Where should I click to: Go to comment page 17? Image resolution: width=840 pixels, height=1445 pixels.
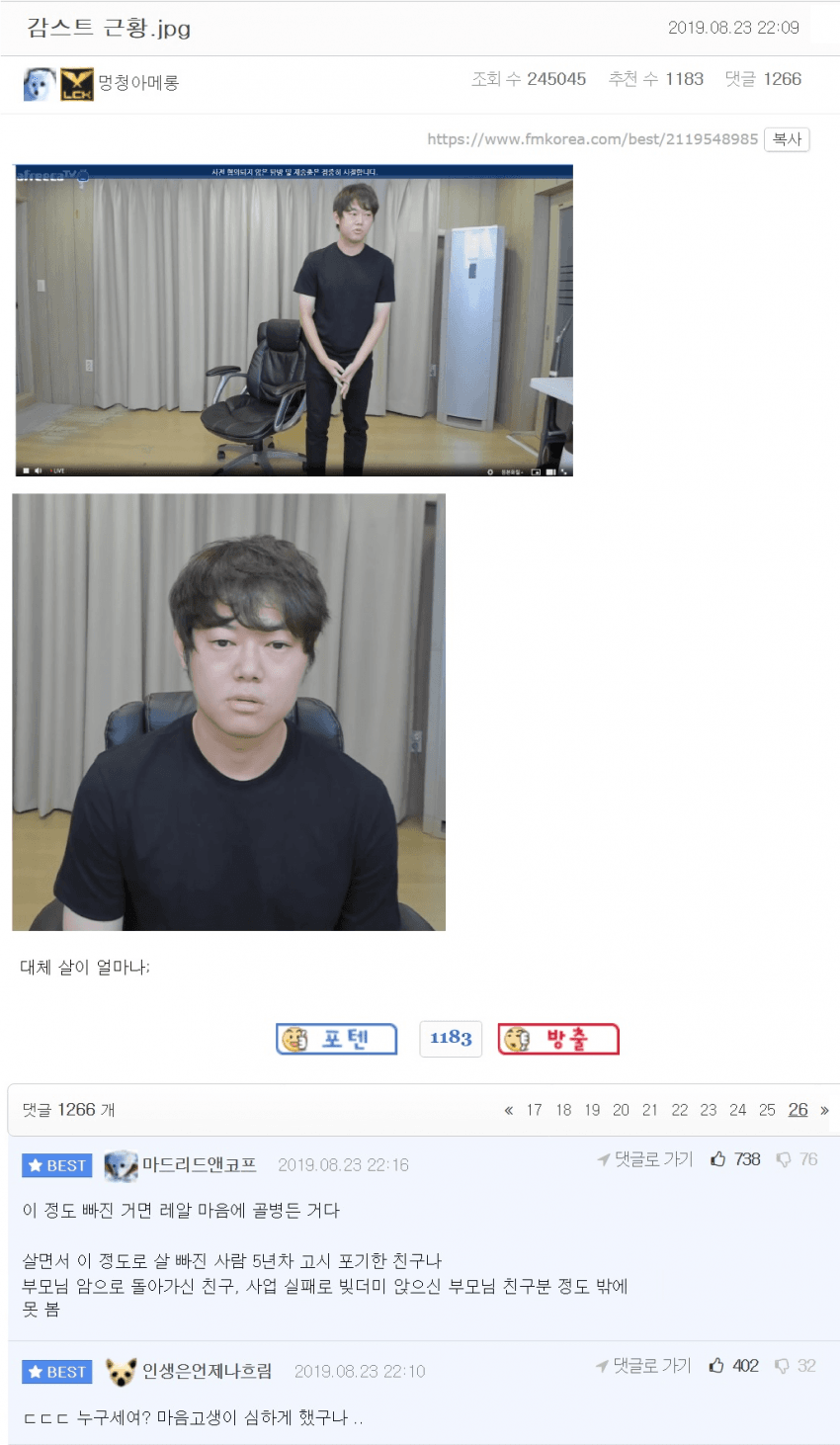pyautogui.click(x=534, y=1110)
